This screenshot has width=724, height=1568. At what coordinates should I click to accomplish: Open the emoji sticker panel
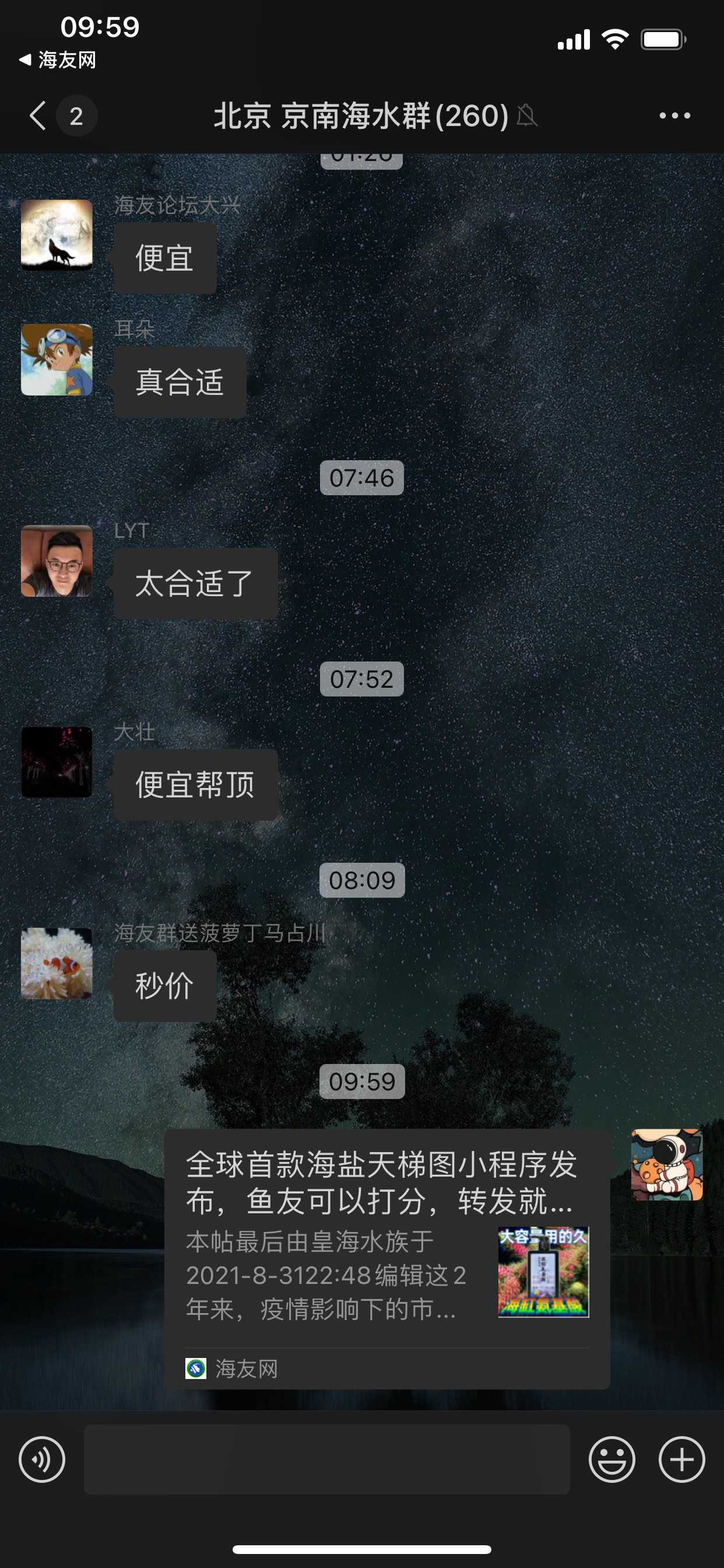pyautogui.click(x=611, y=1459)
